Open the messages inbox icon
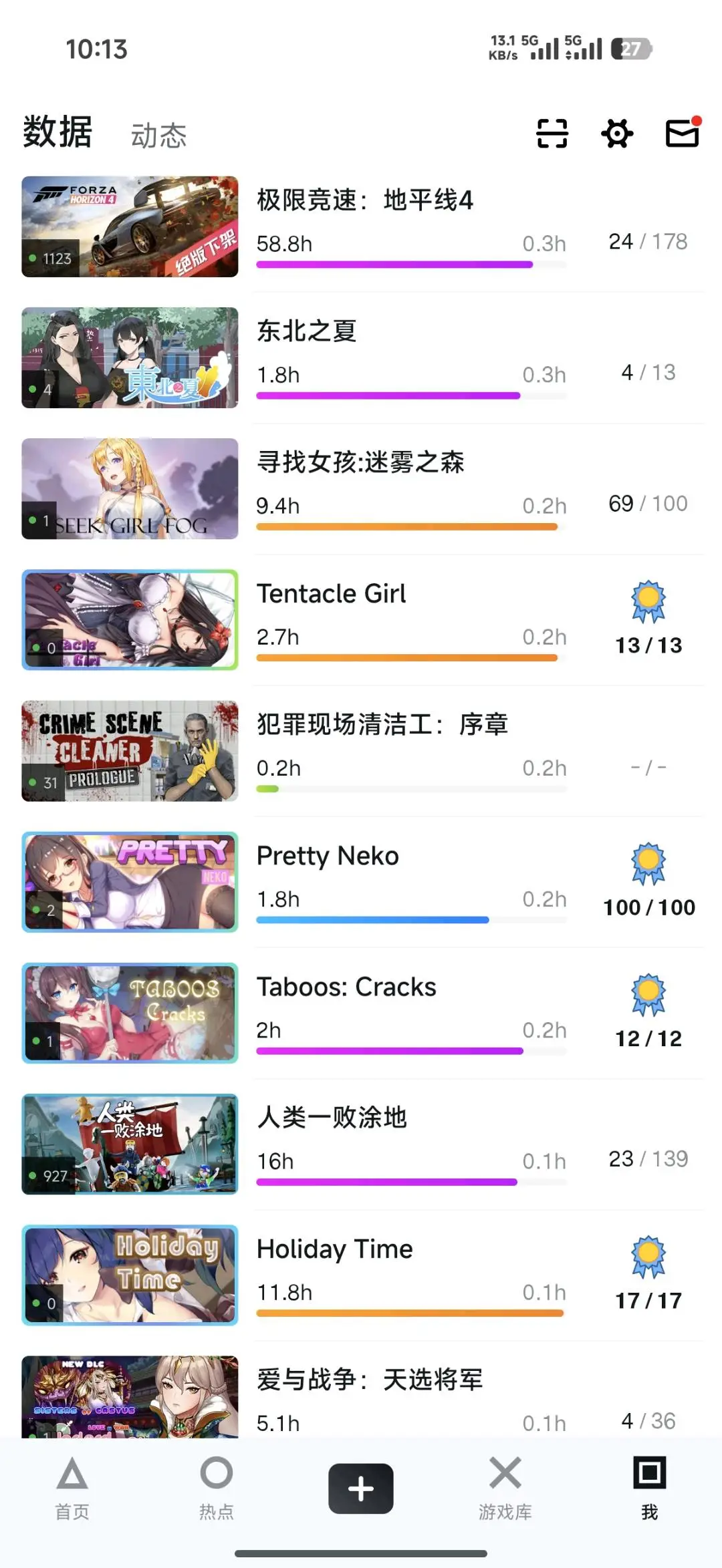Viewport: 722px width, 1568px height. point(682,133)
